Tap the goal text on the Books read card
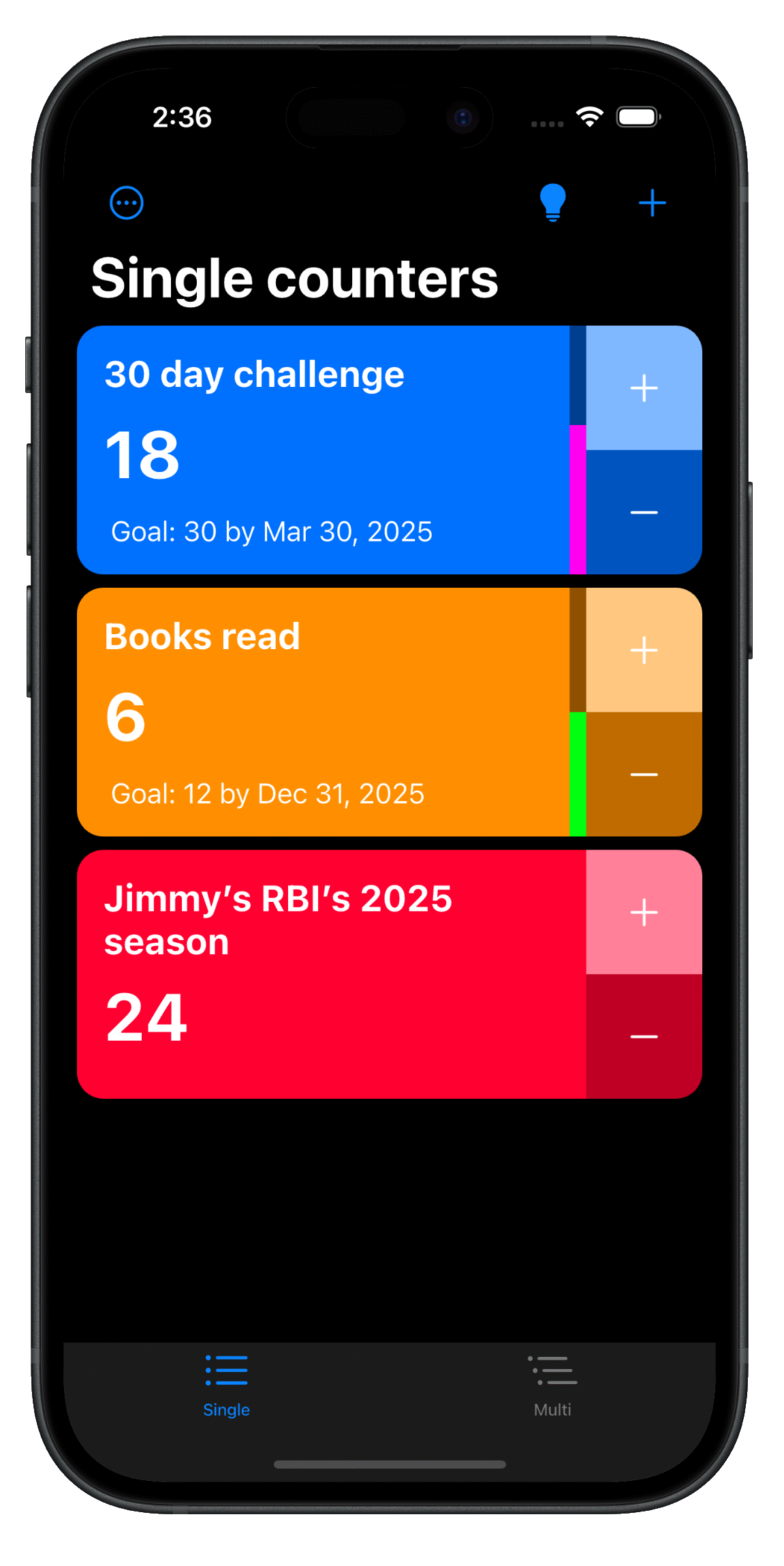Screen dimensions: 784x1566 [x=268, y=794]
